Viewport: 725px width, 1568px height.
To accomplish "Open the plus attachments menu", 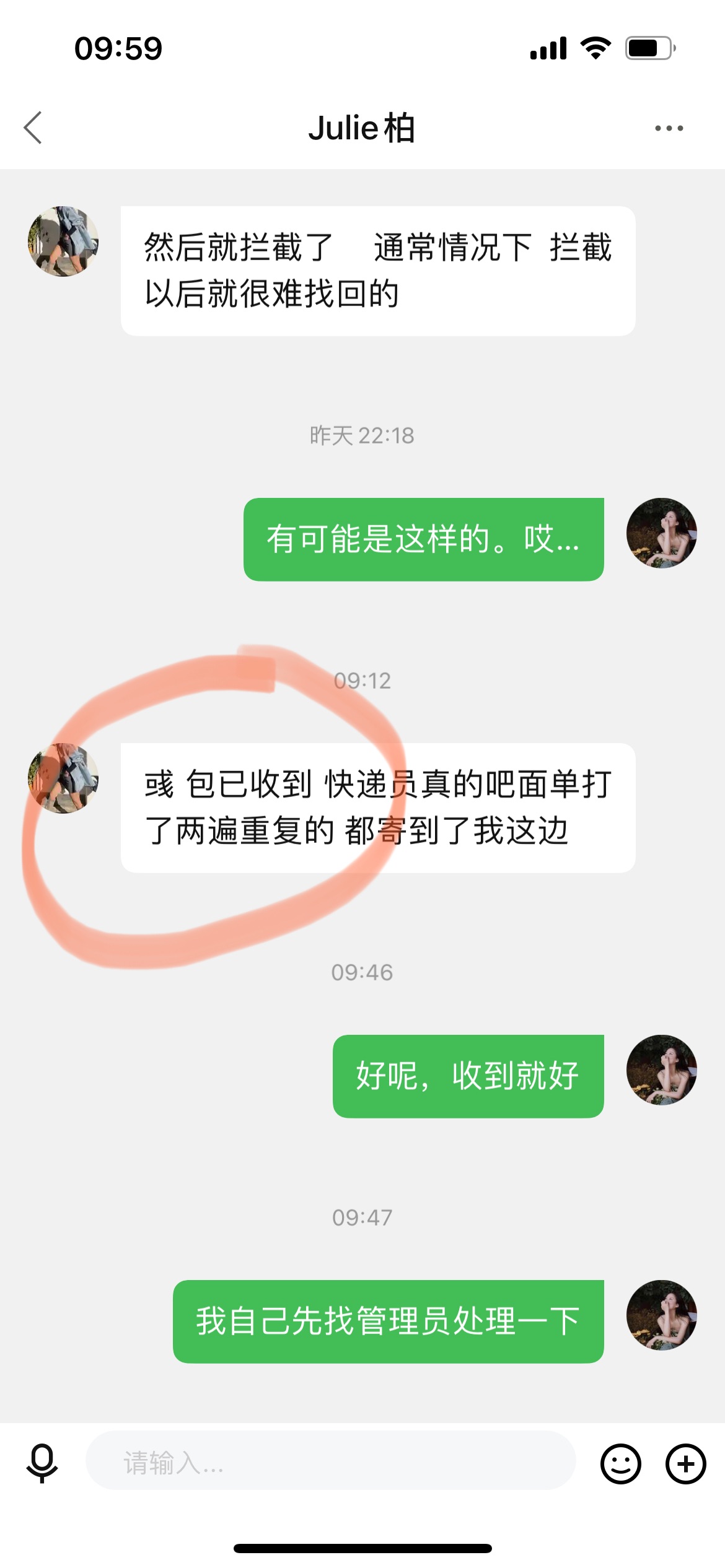I will click(685, 1464).
